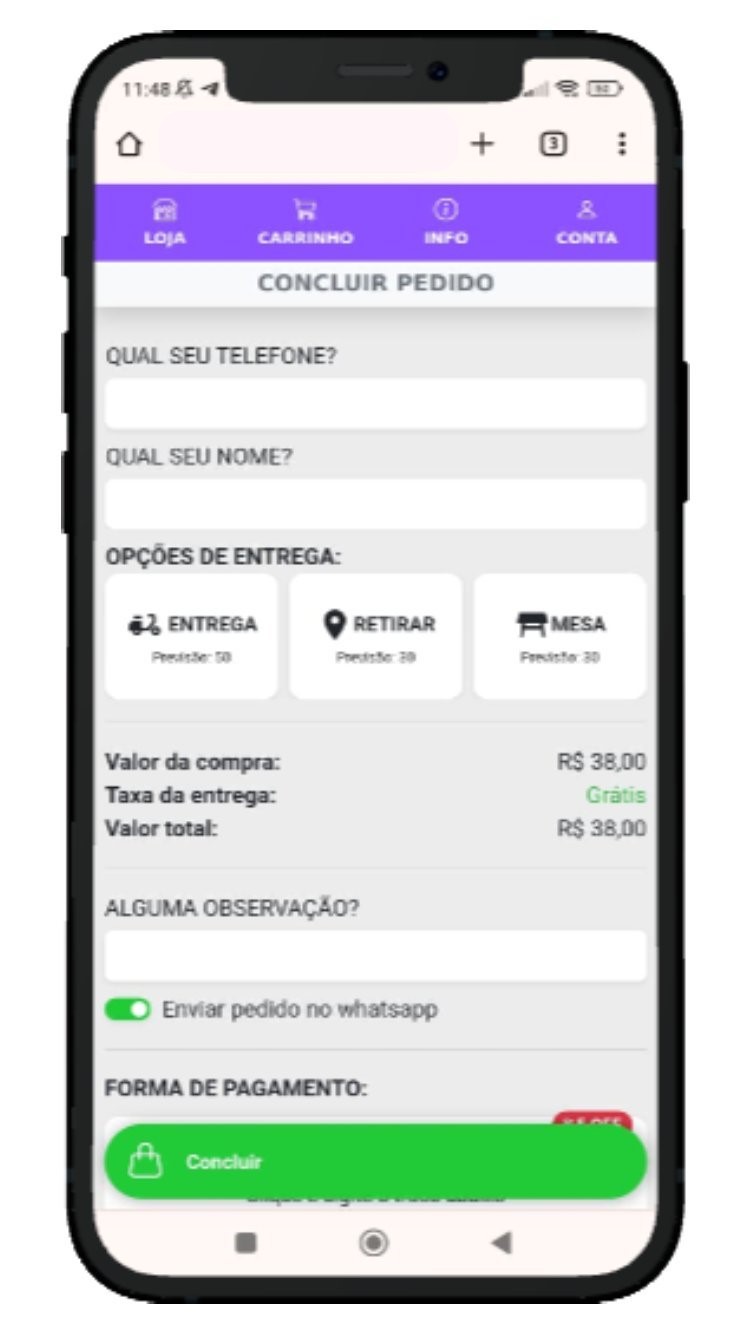
Task: Disable Enviar pedido no whatsapp
Action: click(x=128, y=1010)
